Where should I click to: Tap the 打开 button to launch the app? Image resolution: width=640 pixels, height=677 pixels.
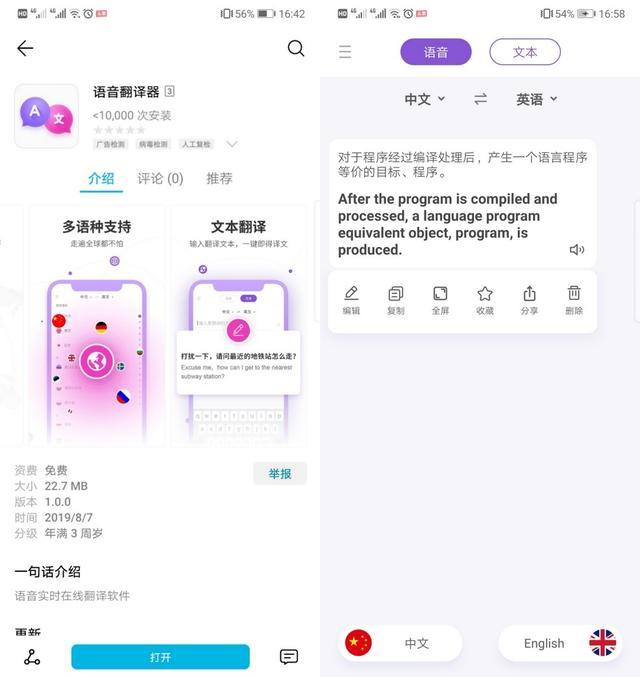160,657
